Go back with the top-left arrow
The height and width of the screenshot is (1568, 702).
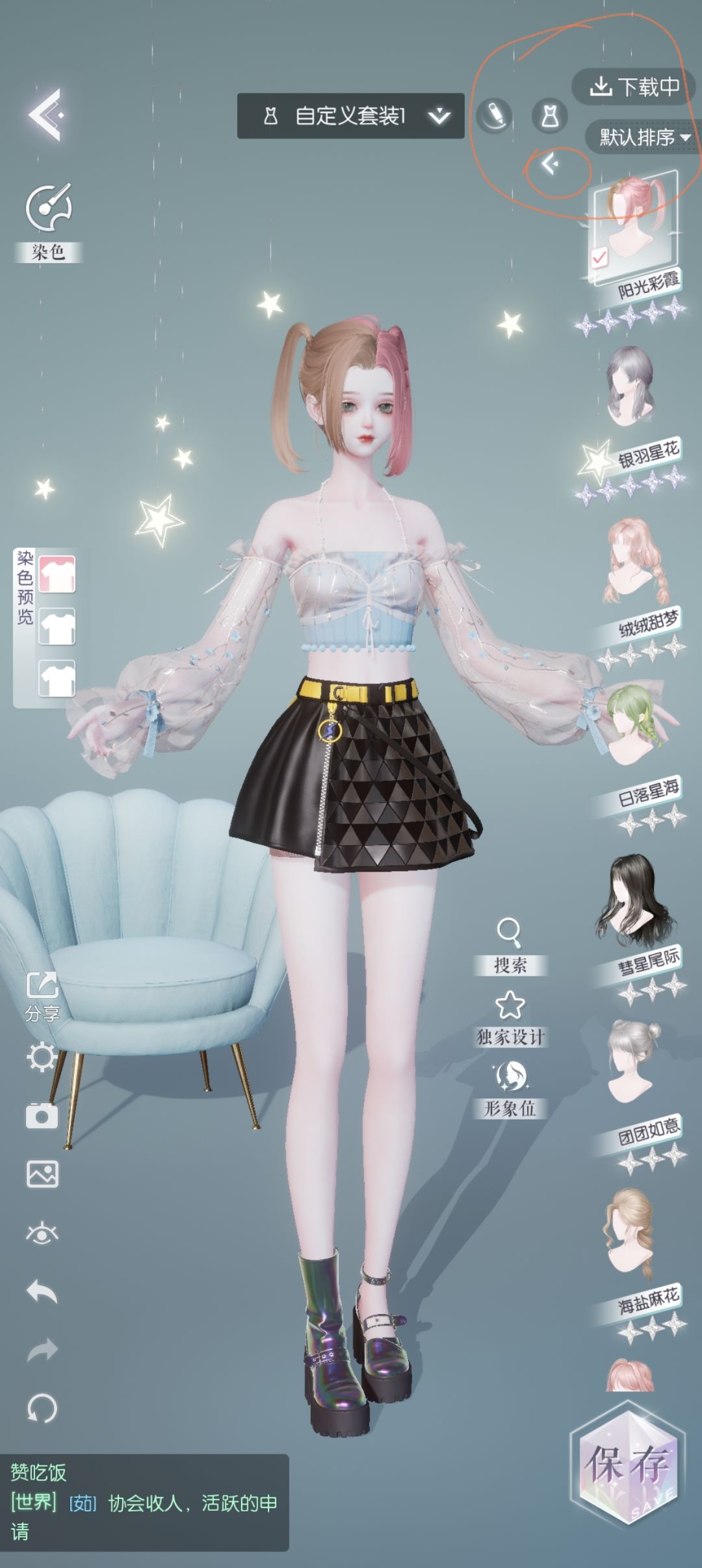(x=45, y=115)
